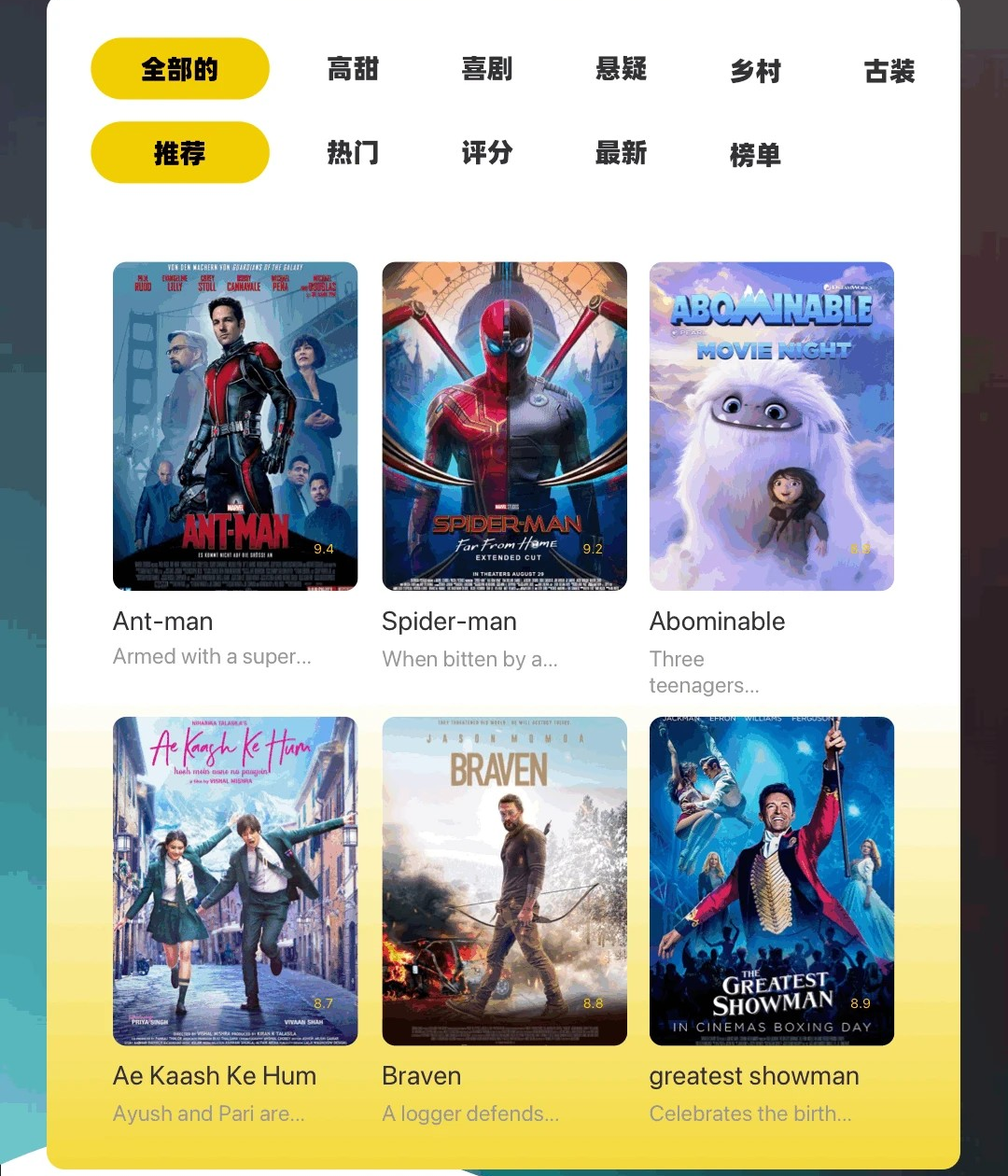Open the Spider-man movie card

pos(504,427)
